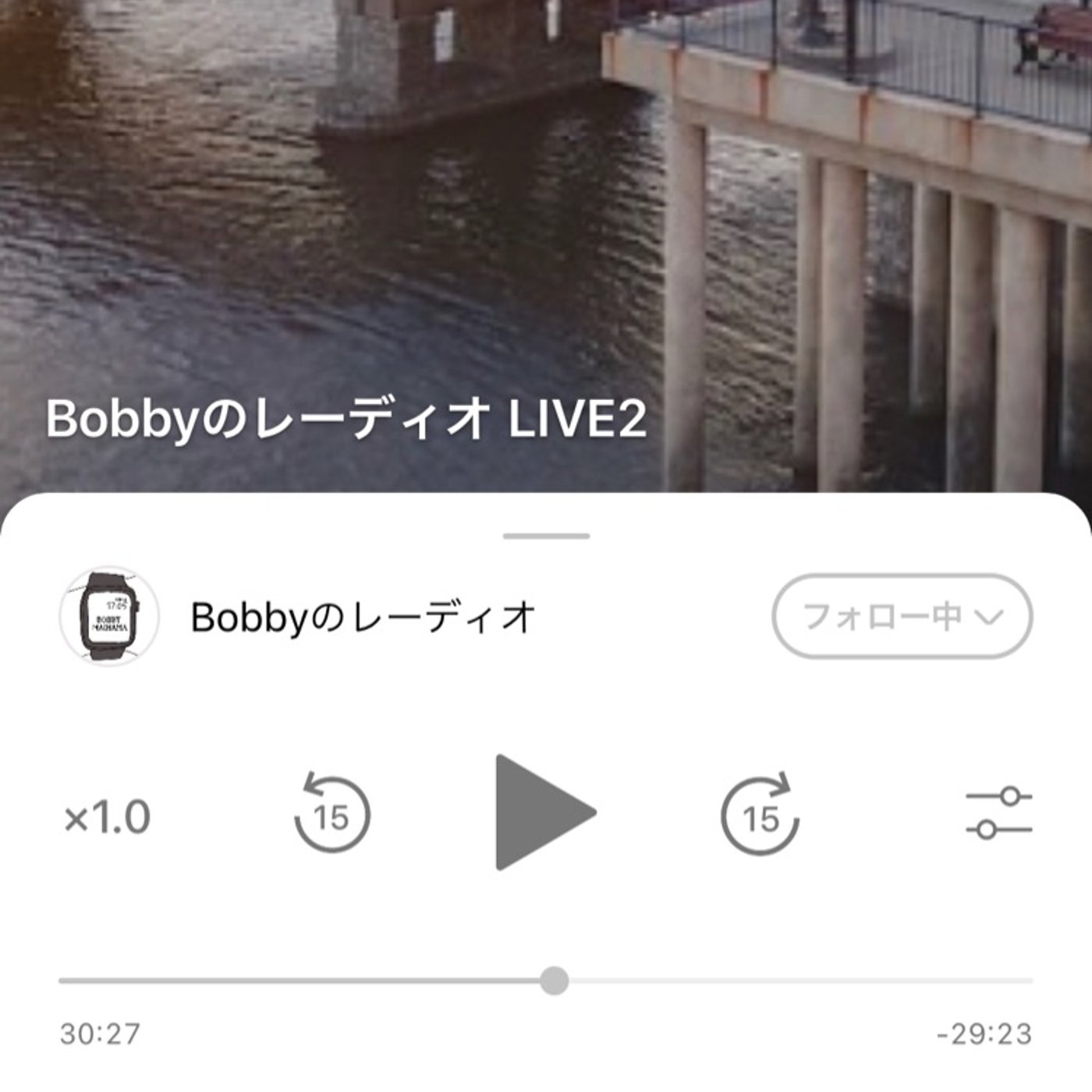This screenshot has height=1092, width=1092.
Task: Expand the フォロー中 follow dropdown
Action: [x=902, y=616]
